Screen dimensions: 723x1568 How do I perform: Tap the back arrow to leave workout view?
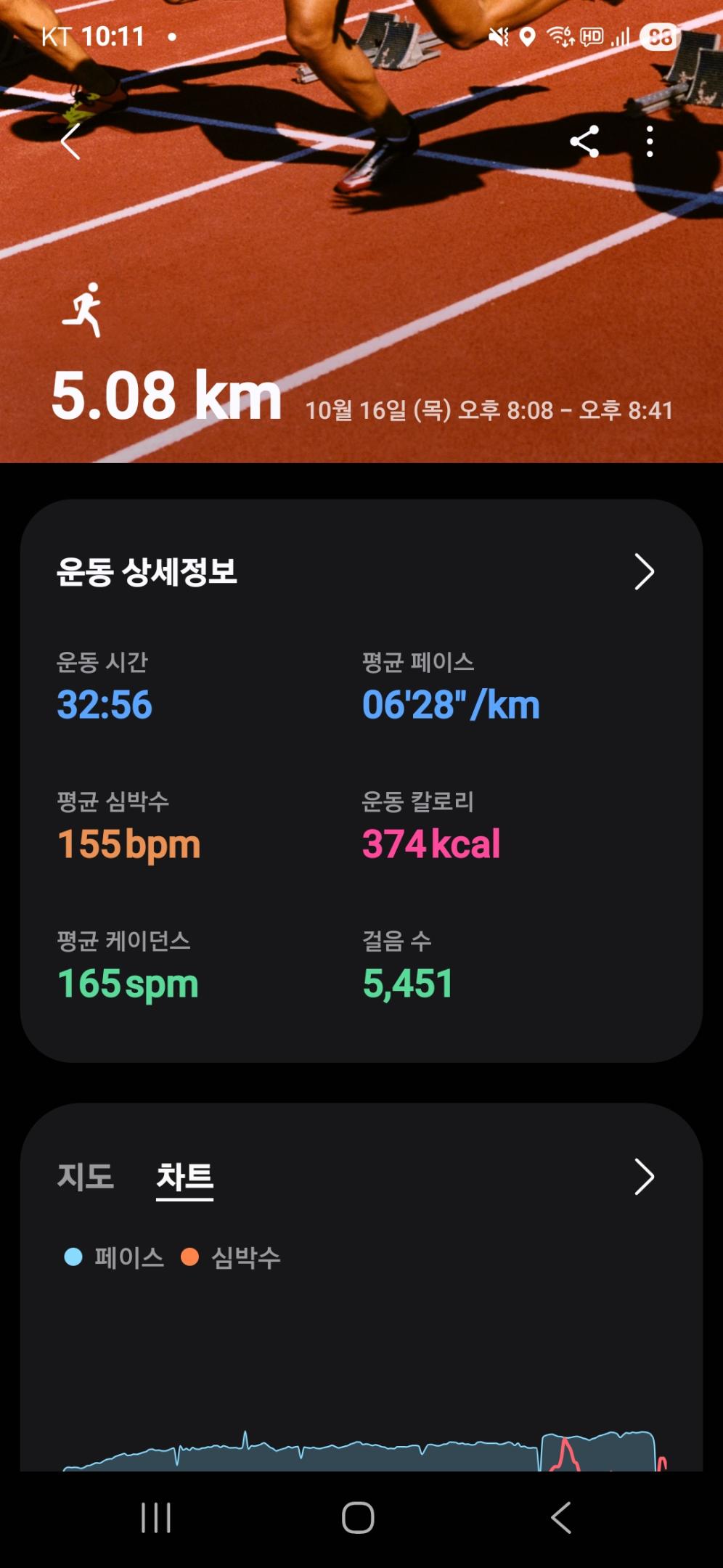point(70,144)
